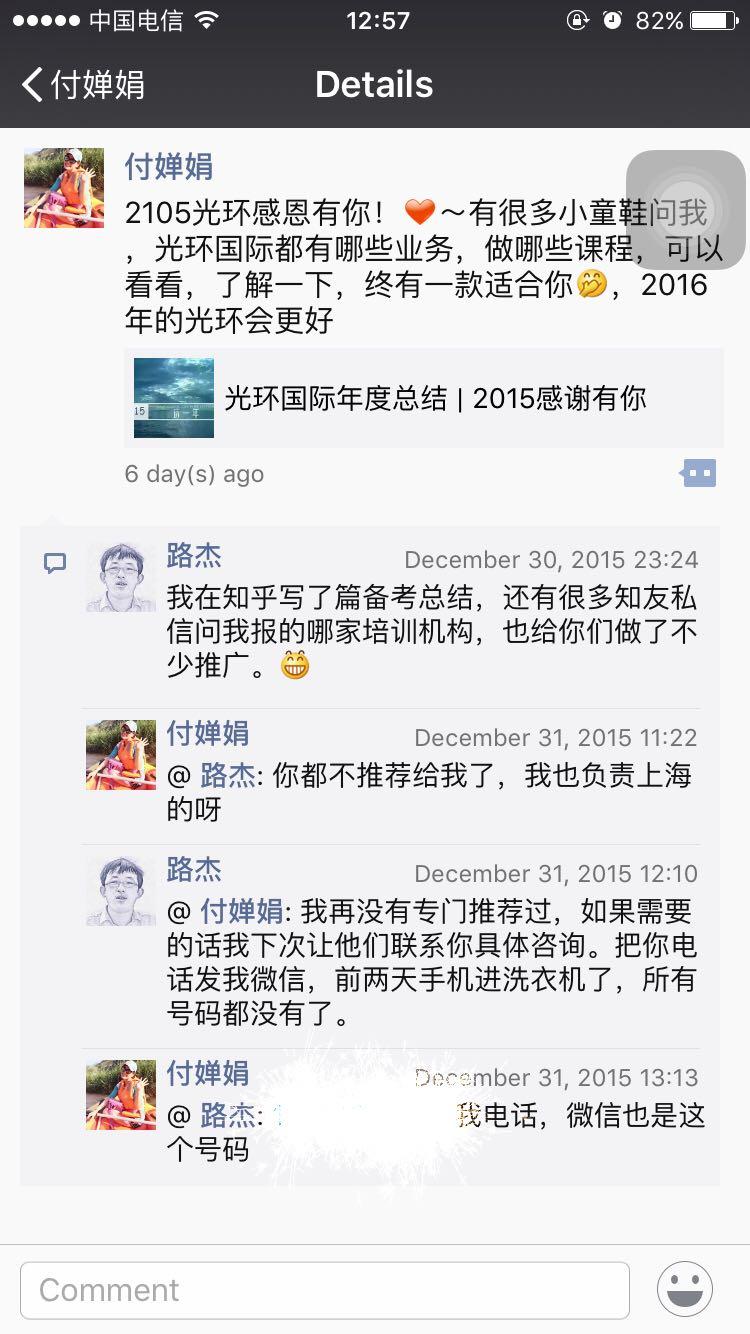
Task: Open the article preview thumbnail image
Action: click(172, 397)
